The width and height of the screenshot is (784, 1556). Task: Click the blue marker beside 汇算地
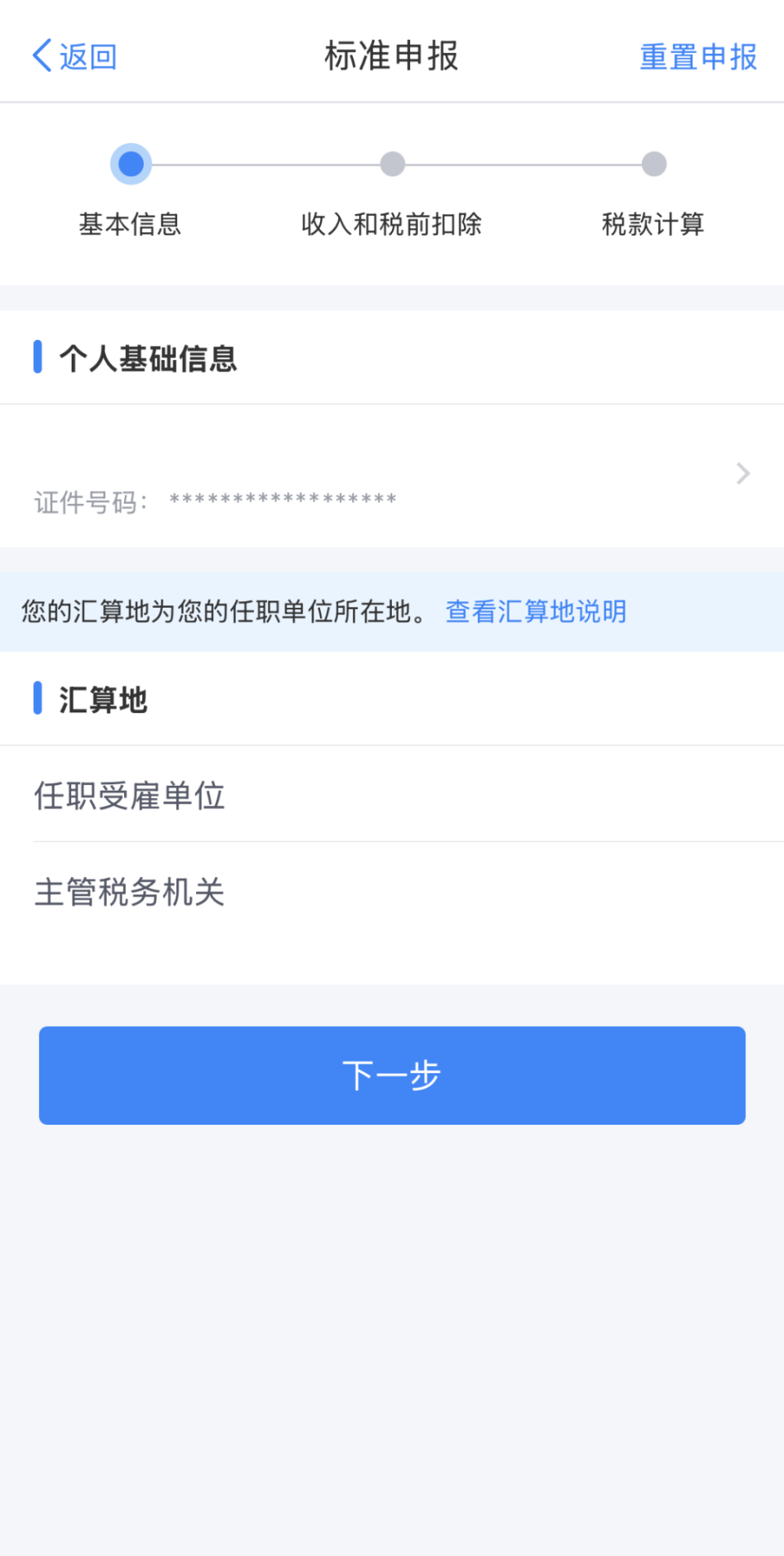38,699
